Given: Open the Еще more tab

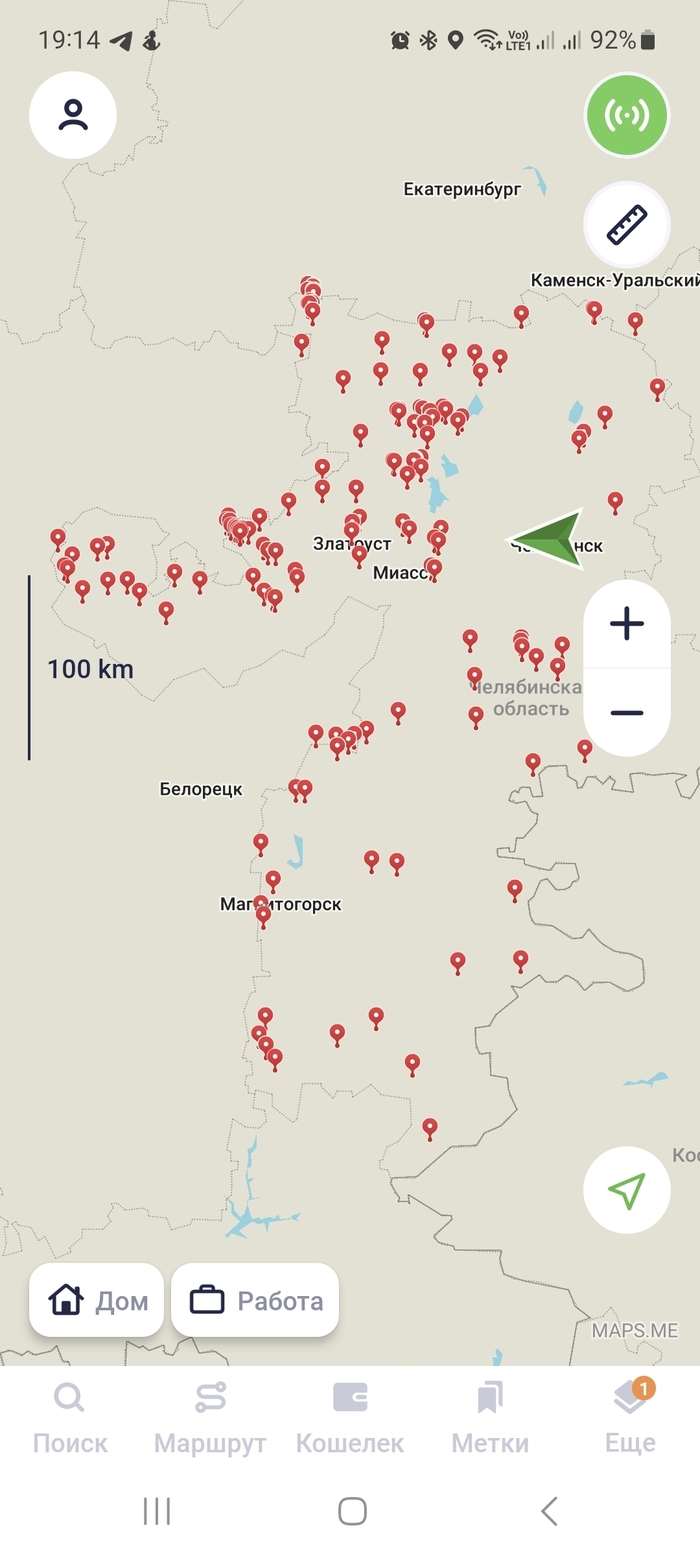Looking at the screenshot, I should [630, 1416].
